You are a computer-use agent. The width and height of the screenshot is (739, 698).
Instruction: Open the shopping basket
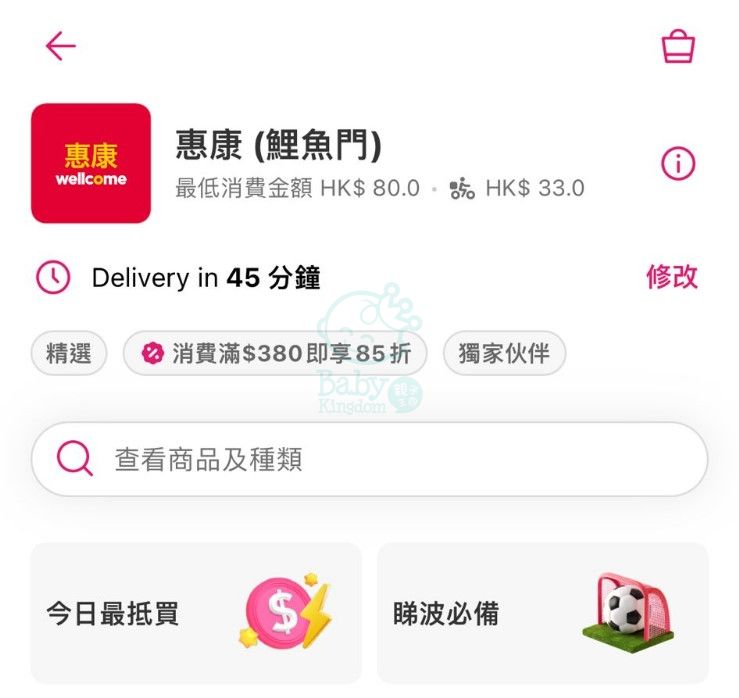point(678,46)
